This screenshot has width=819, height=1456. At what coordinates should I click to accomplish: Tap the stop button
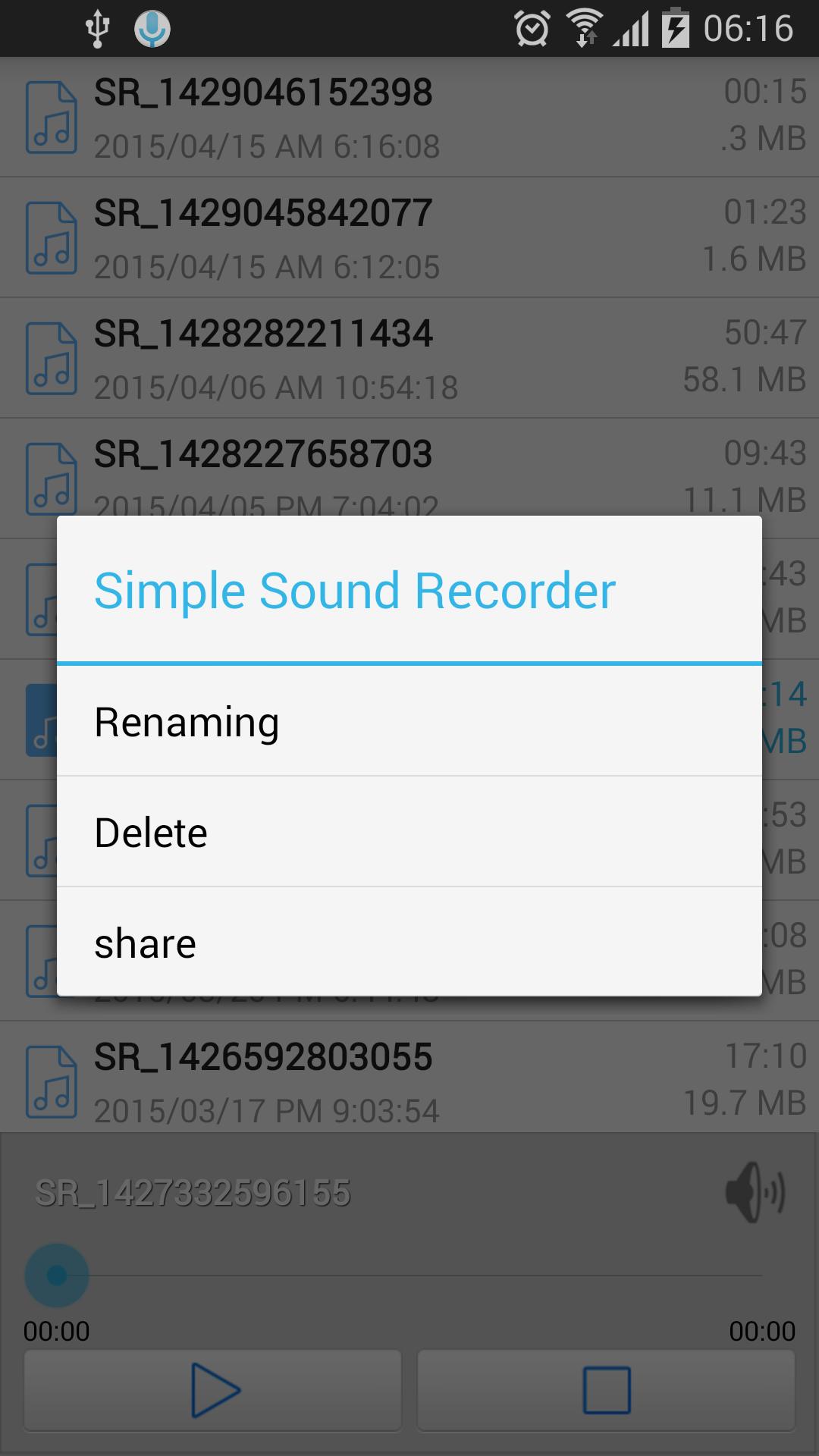(x=606, y=1390)
